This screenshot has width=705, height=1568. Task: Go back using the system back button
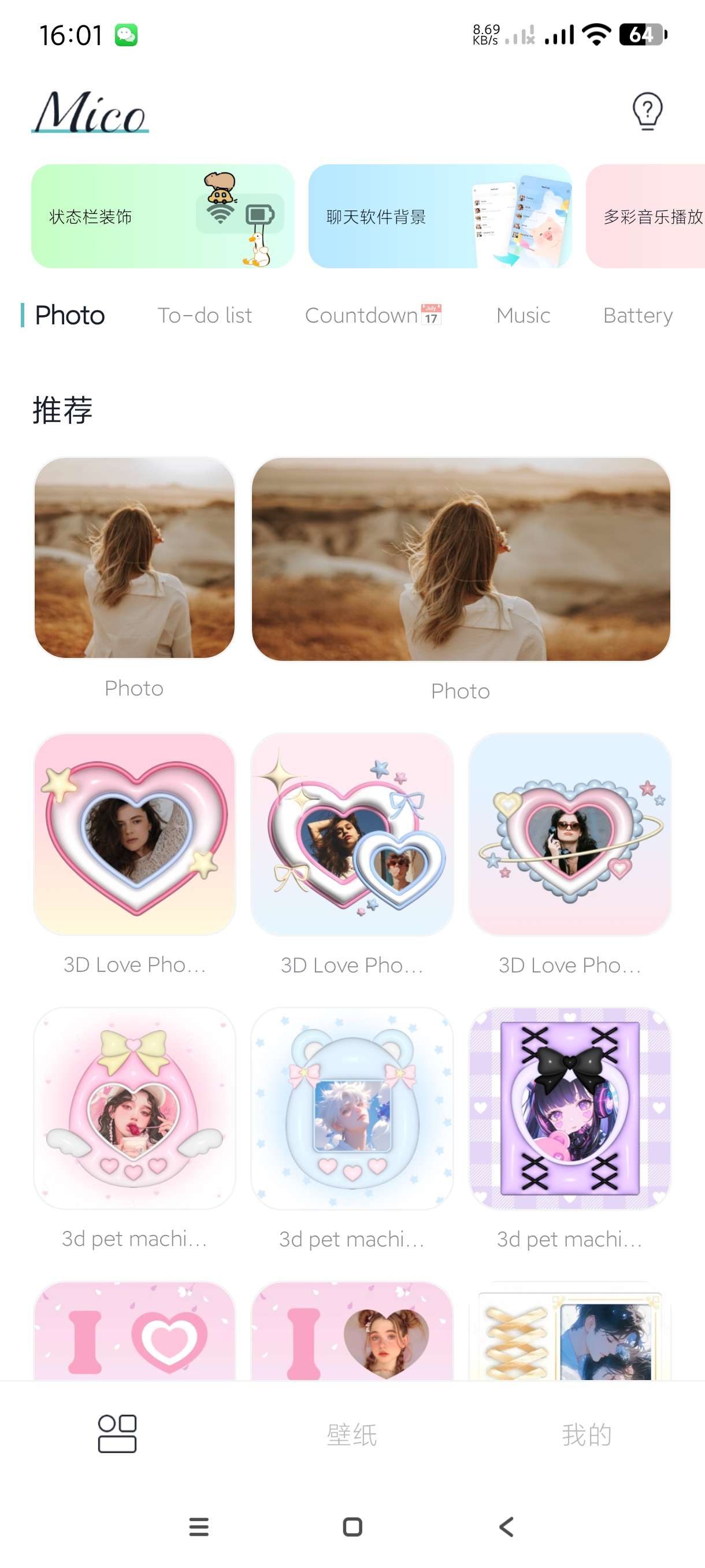[x=506, y=1526]
